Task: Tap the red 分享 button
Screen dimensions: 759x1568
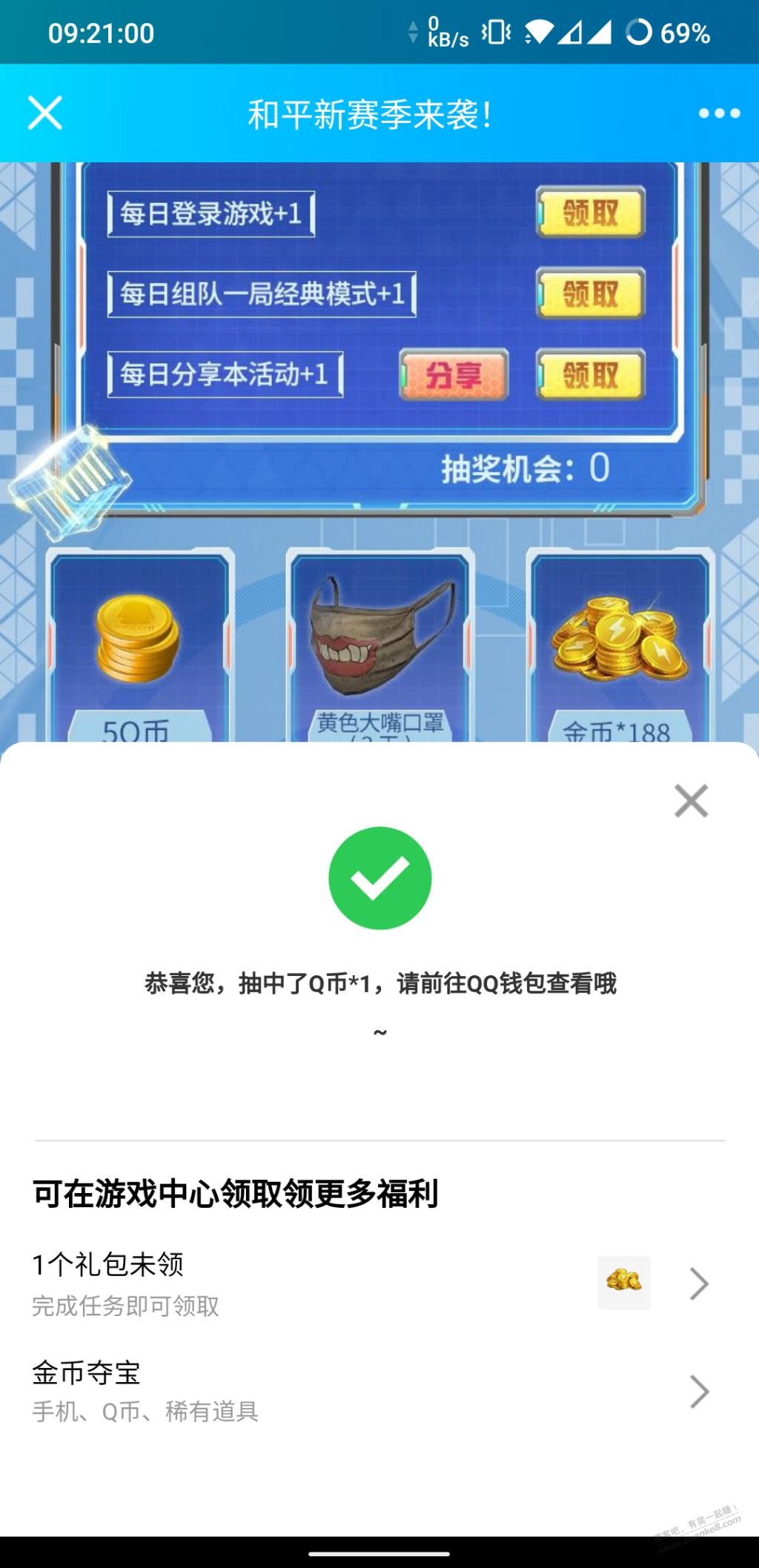Action: [x=454, y=375]
